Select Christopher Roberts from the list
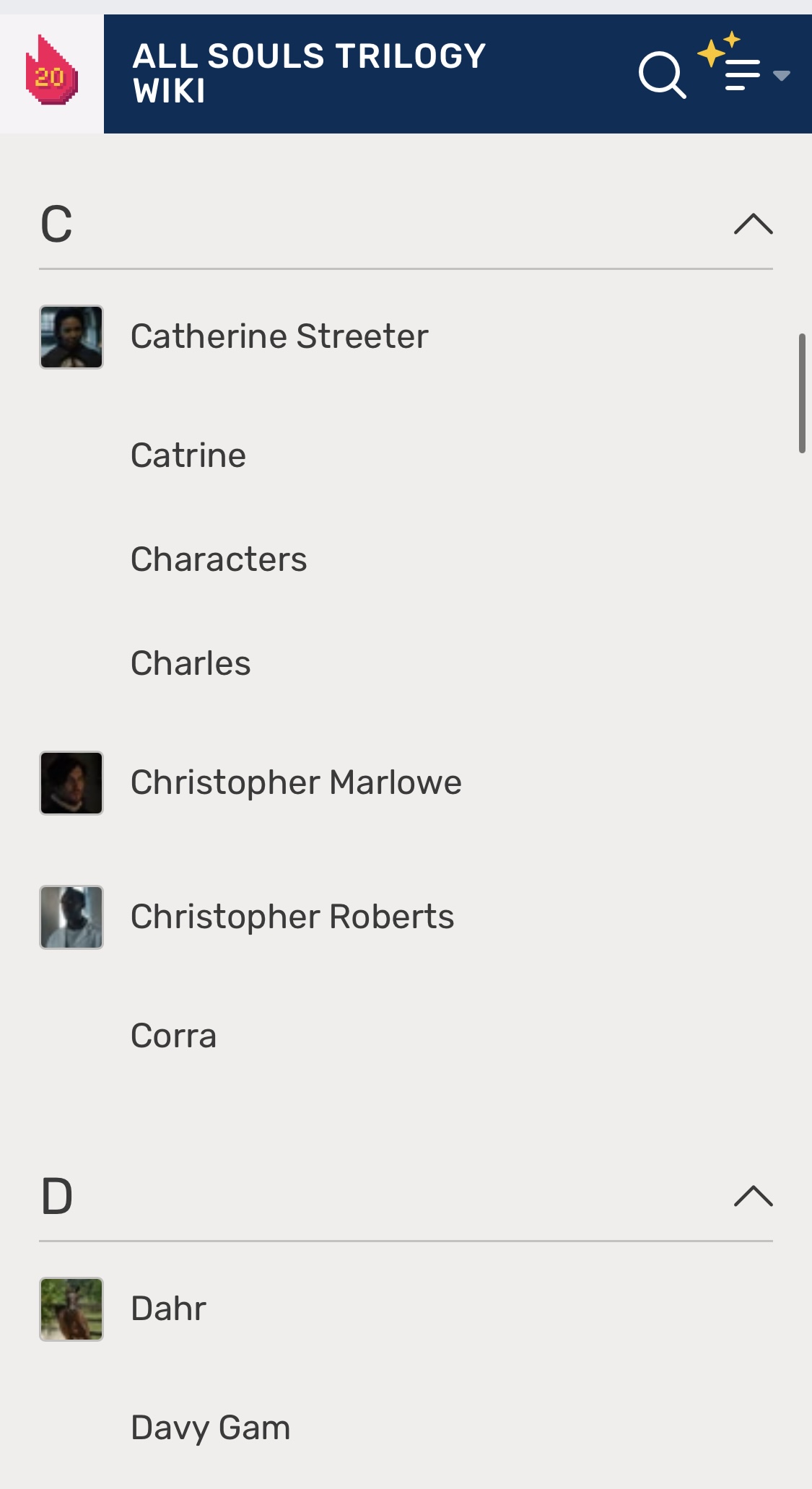Image resolution: width=812 pixels, height=1489 pixels. click(x=292, y=917)
